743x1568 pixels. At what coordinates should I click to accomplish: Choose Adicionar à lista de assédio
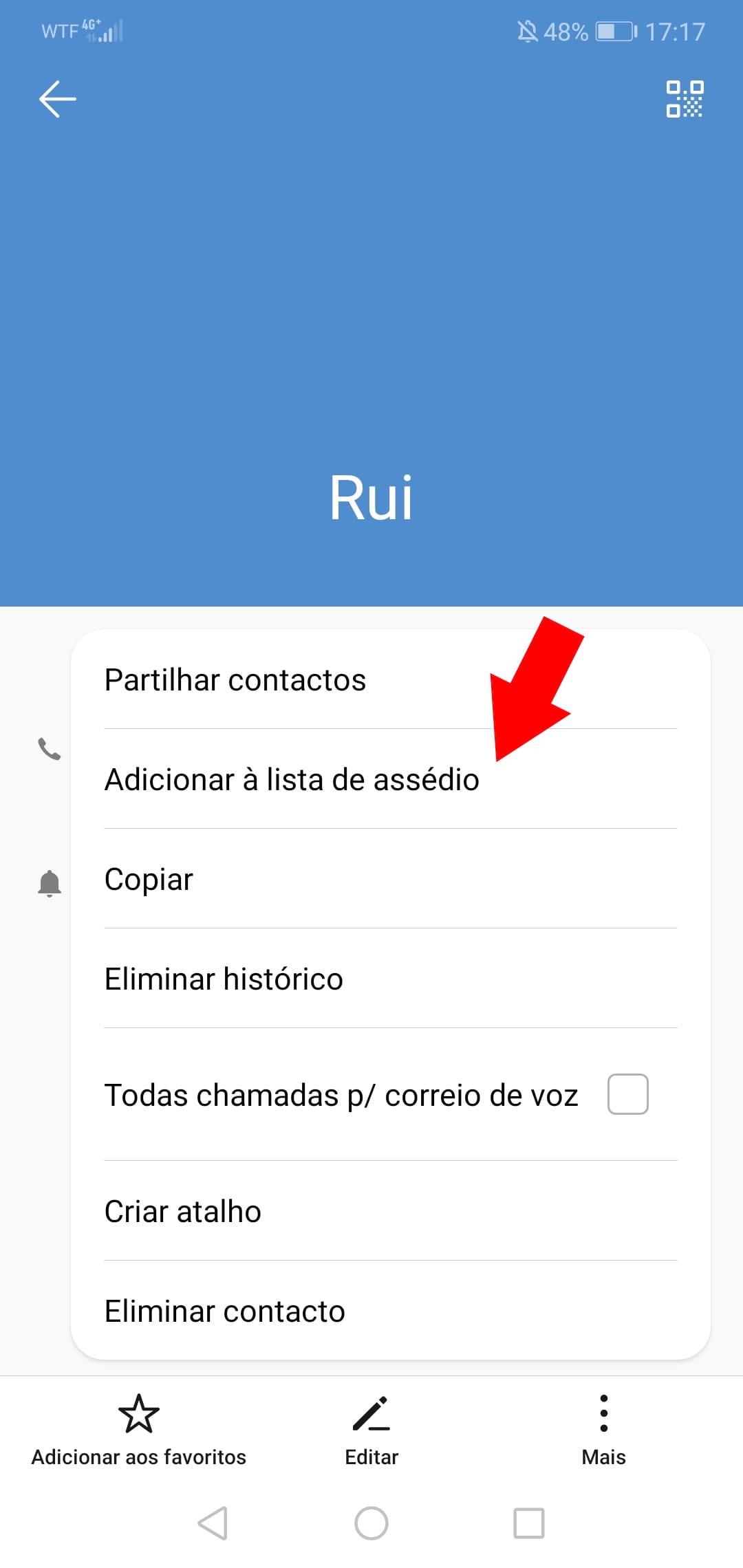coord(292,779)
